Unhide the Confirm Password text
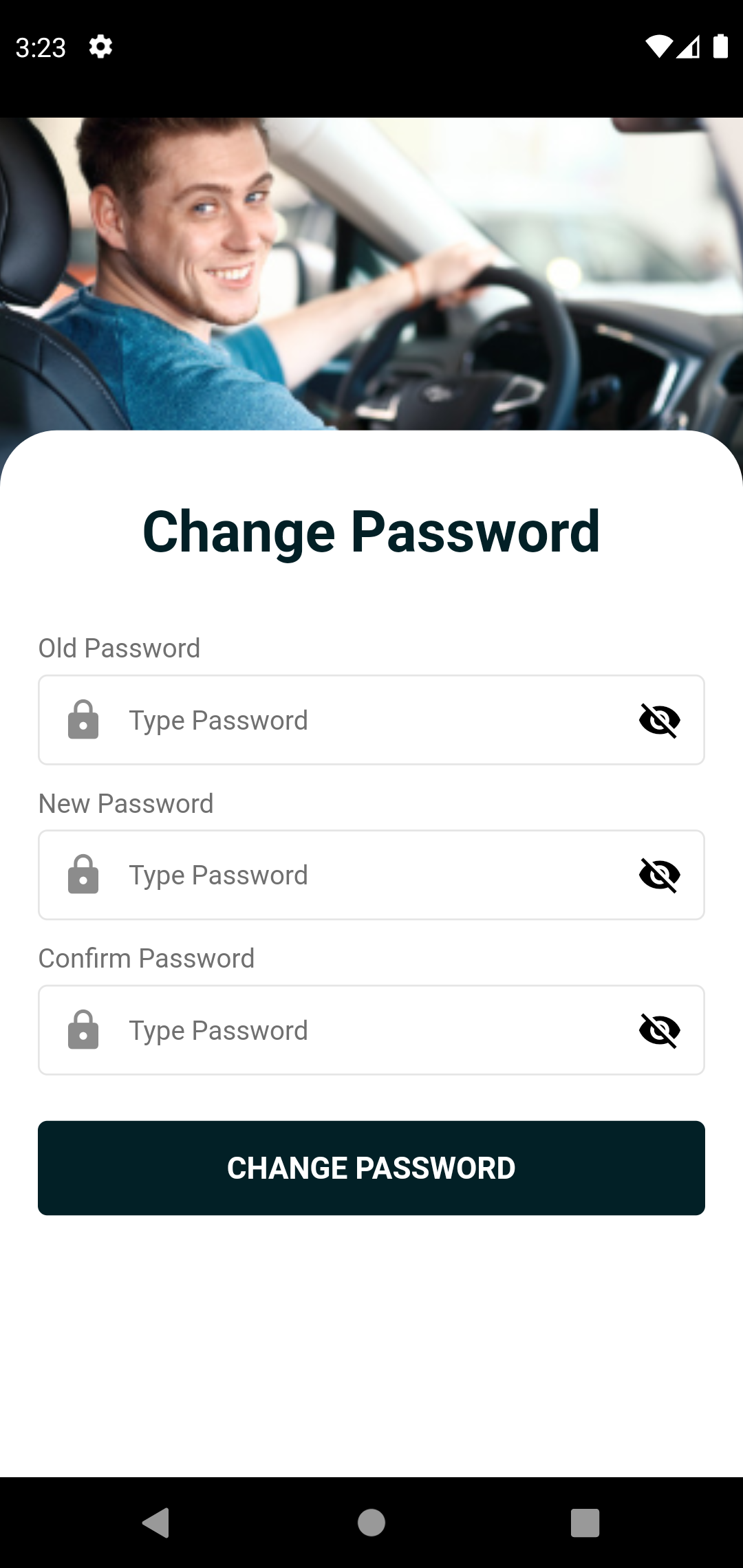743x1568 pixels. click(x=659, y=1030)
